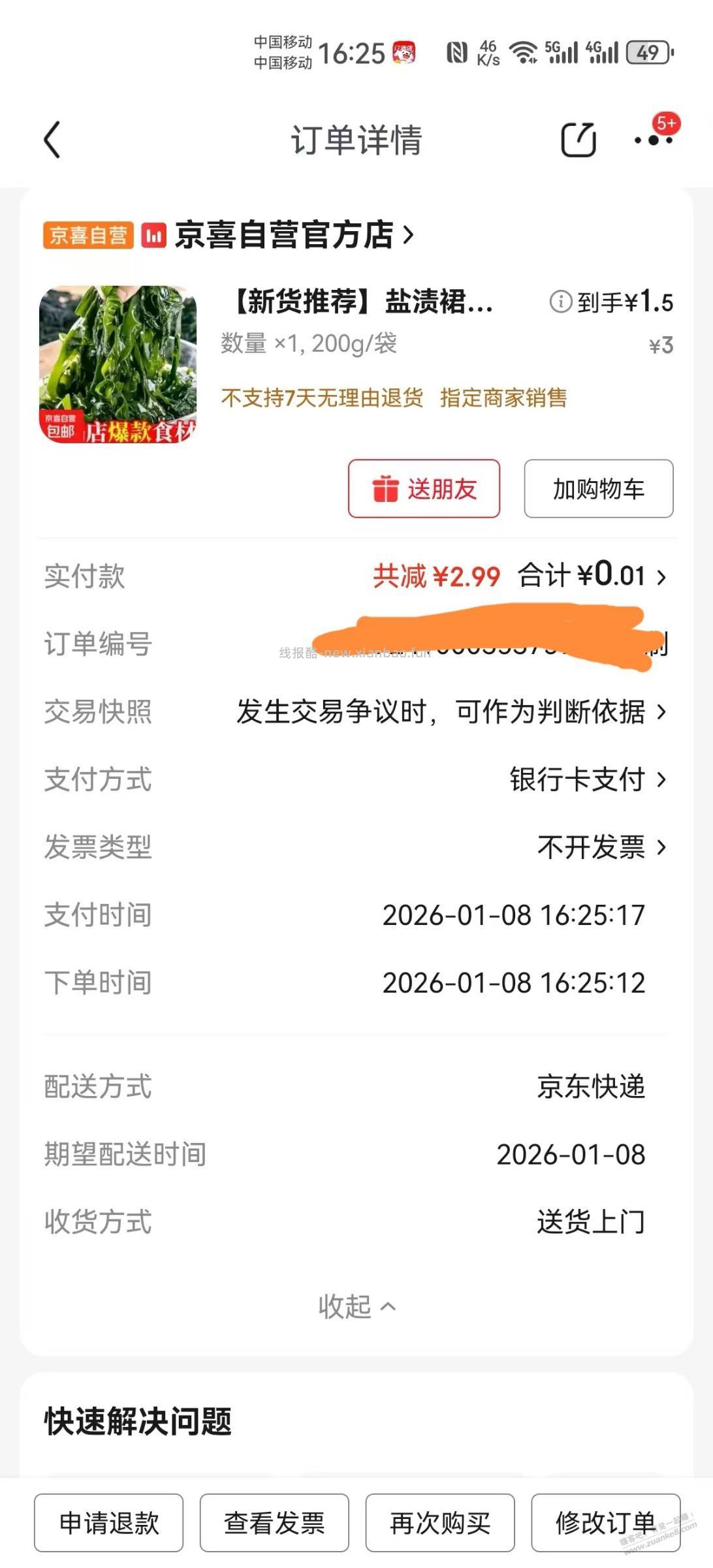Image resolution: width=713 pixels, height=1568 pixels.
Task: Open the three-dot more menu
Action: click(653, 140)
